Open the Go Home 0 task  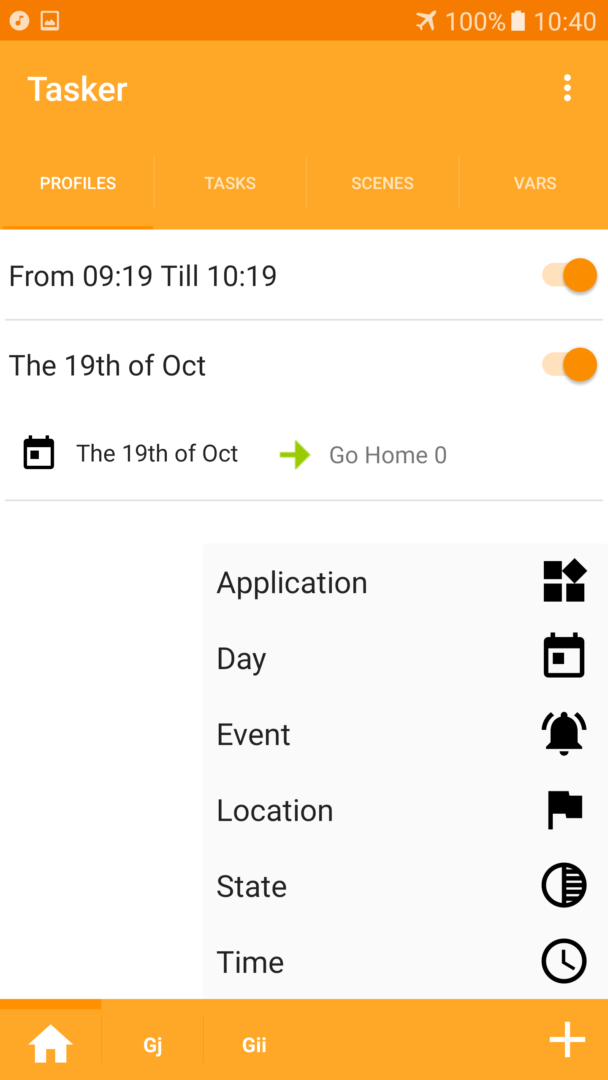(387, 455)
